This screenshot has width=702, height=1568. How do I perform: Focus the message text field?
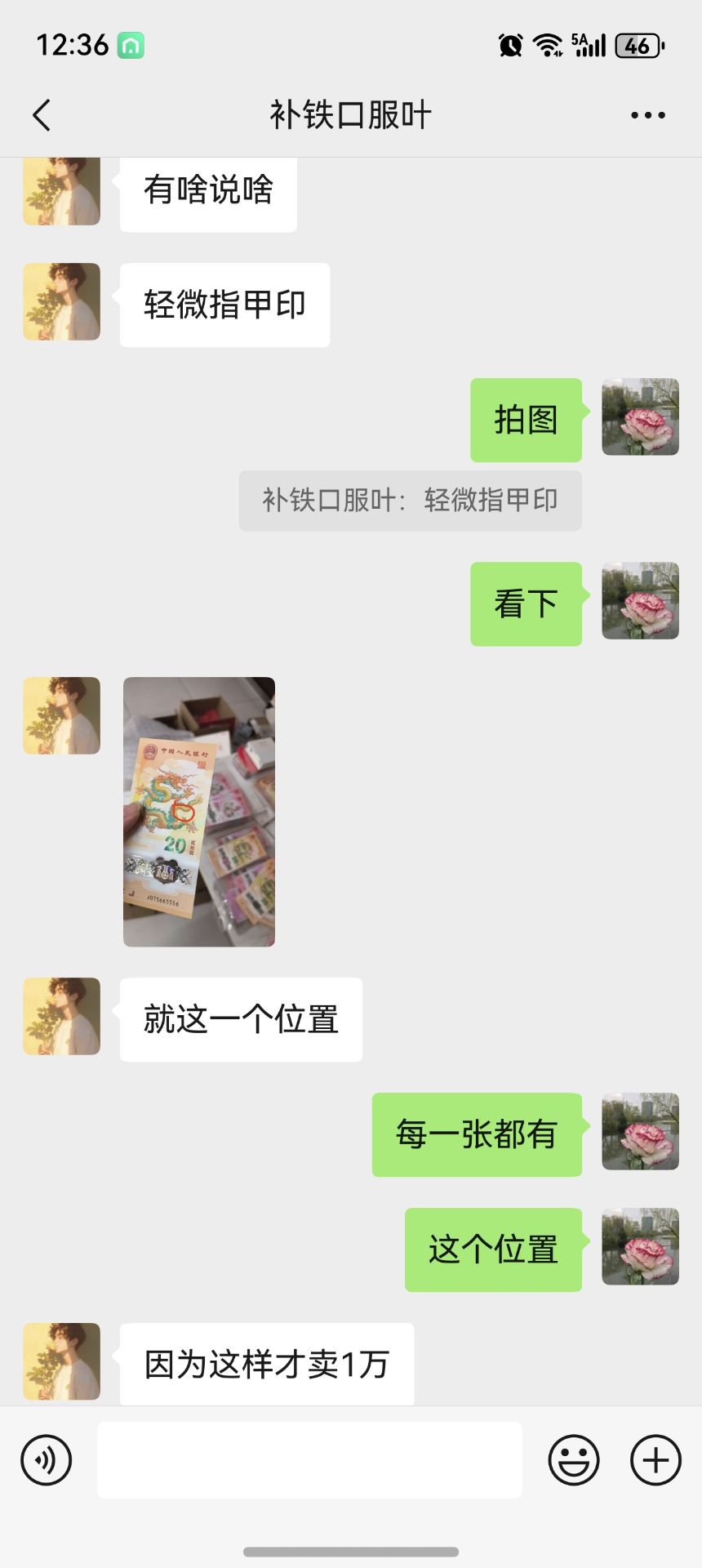(309, 1459)
